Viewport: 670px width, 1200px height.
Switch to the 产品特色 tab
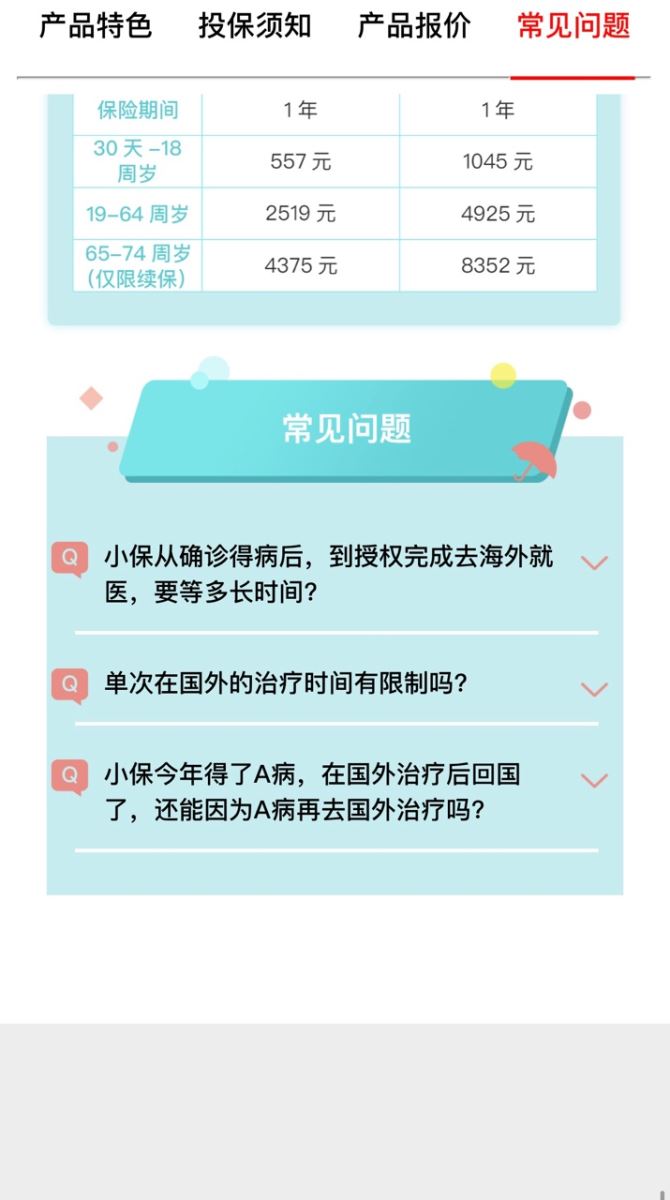click(95, 27)
